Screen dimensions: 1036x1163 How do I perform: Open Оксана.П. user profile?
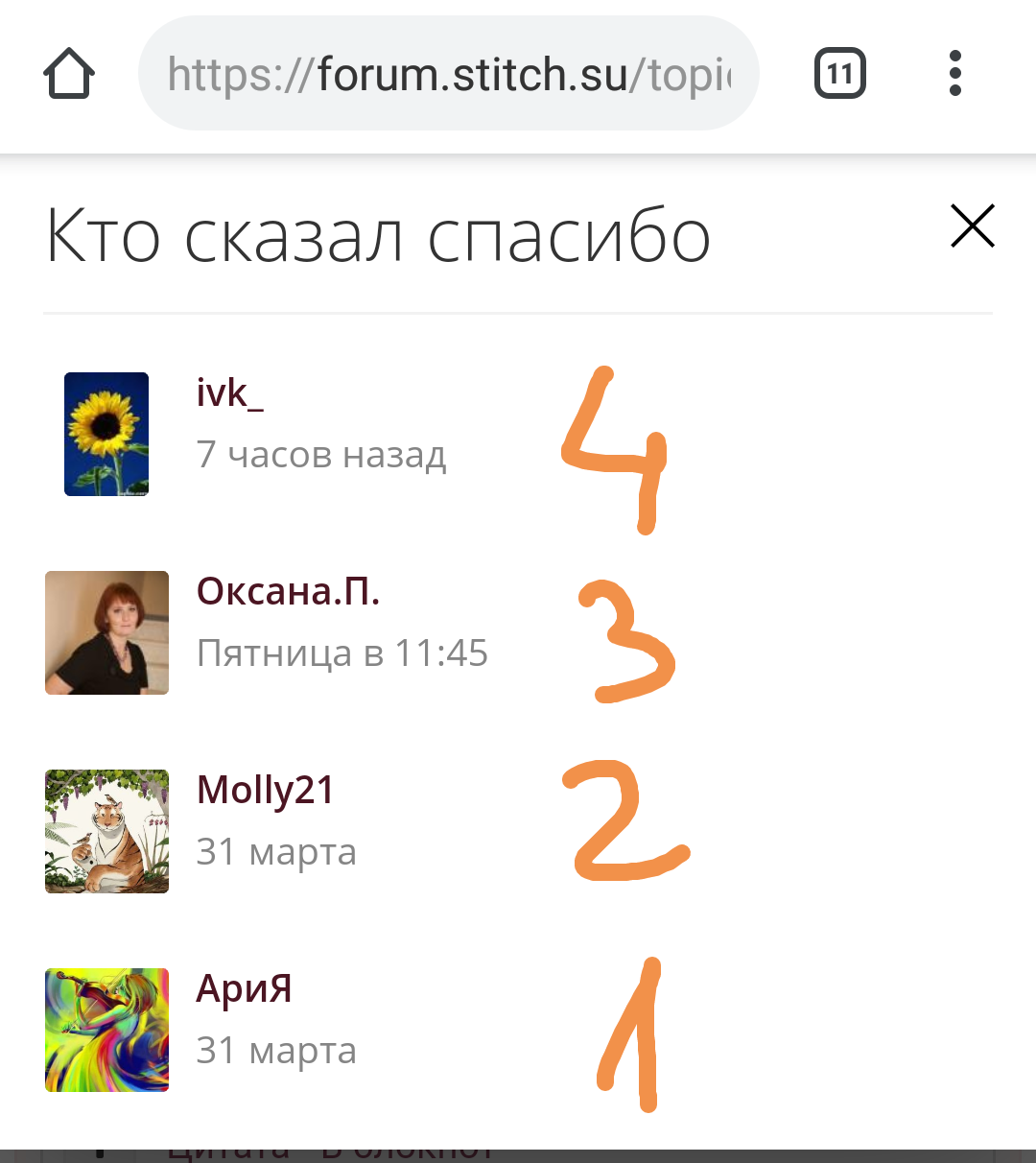coord(288,592)
